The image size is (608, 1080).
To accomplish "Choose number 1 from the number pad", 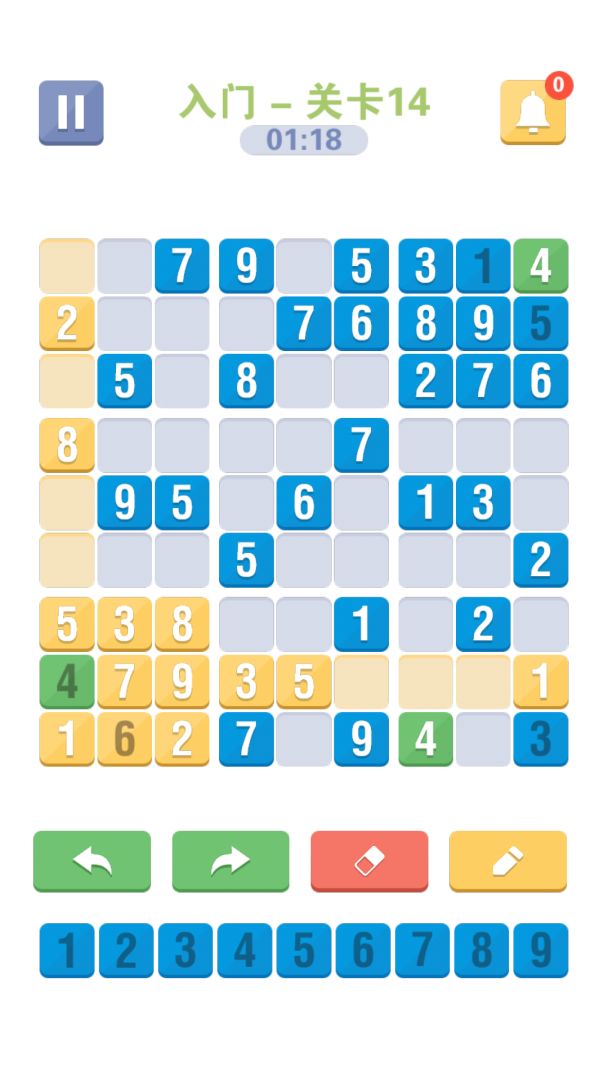I will [x=67, y=950].
